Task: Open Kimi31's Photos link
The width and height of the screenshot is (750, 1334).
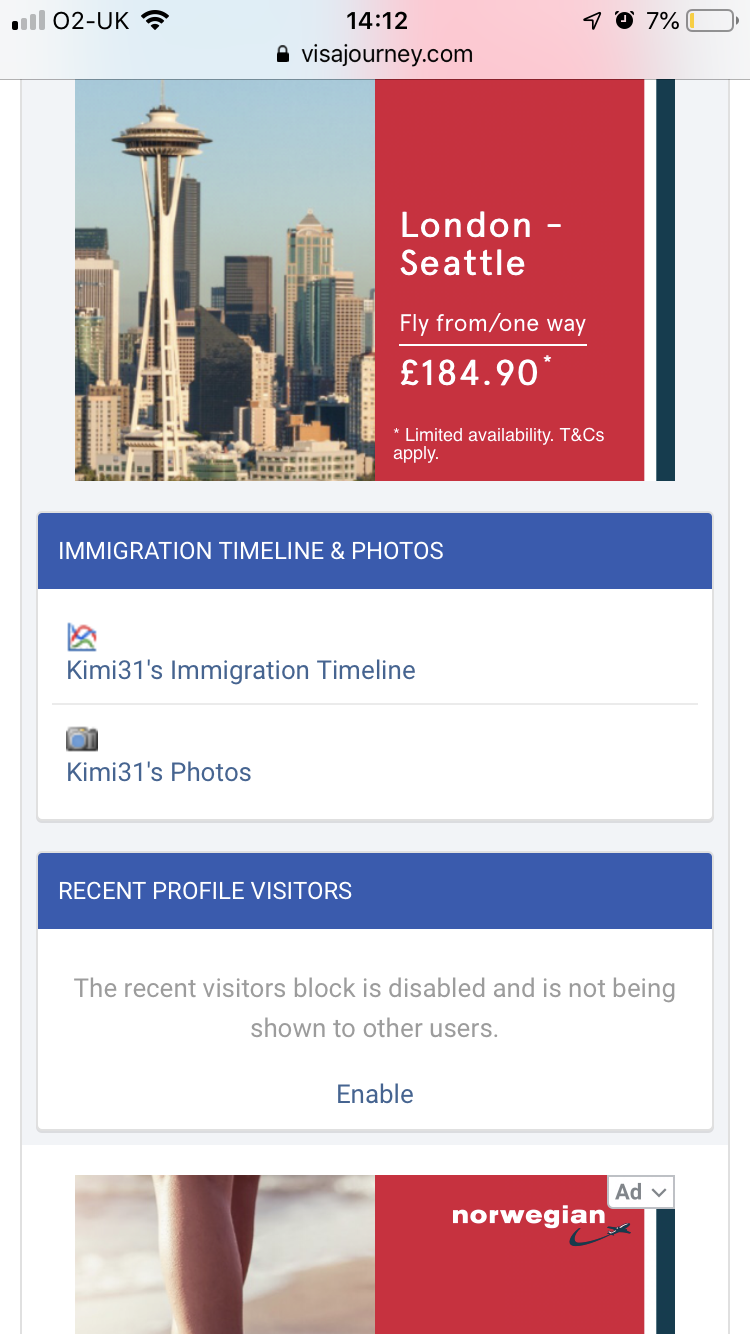Action: point(159,772)
